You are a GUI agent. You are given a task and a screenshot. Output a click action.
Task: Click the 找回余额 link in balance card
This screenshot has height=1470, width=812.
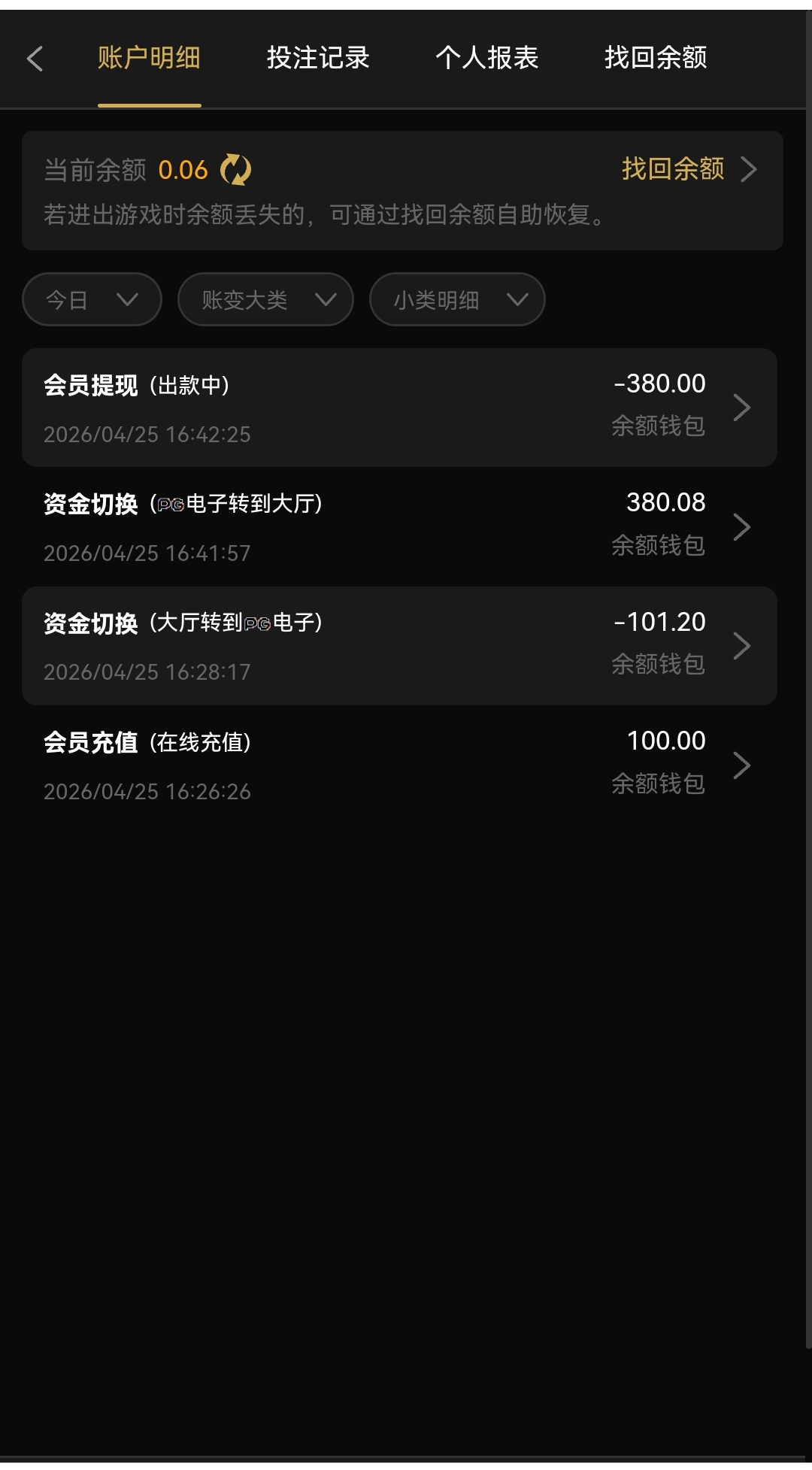673,170
